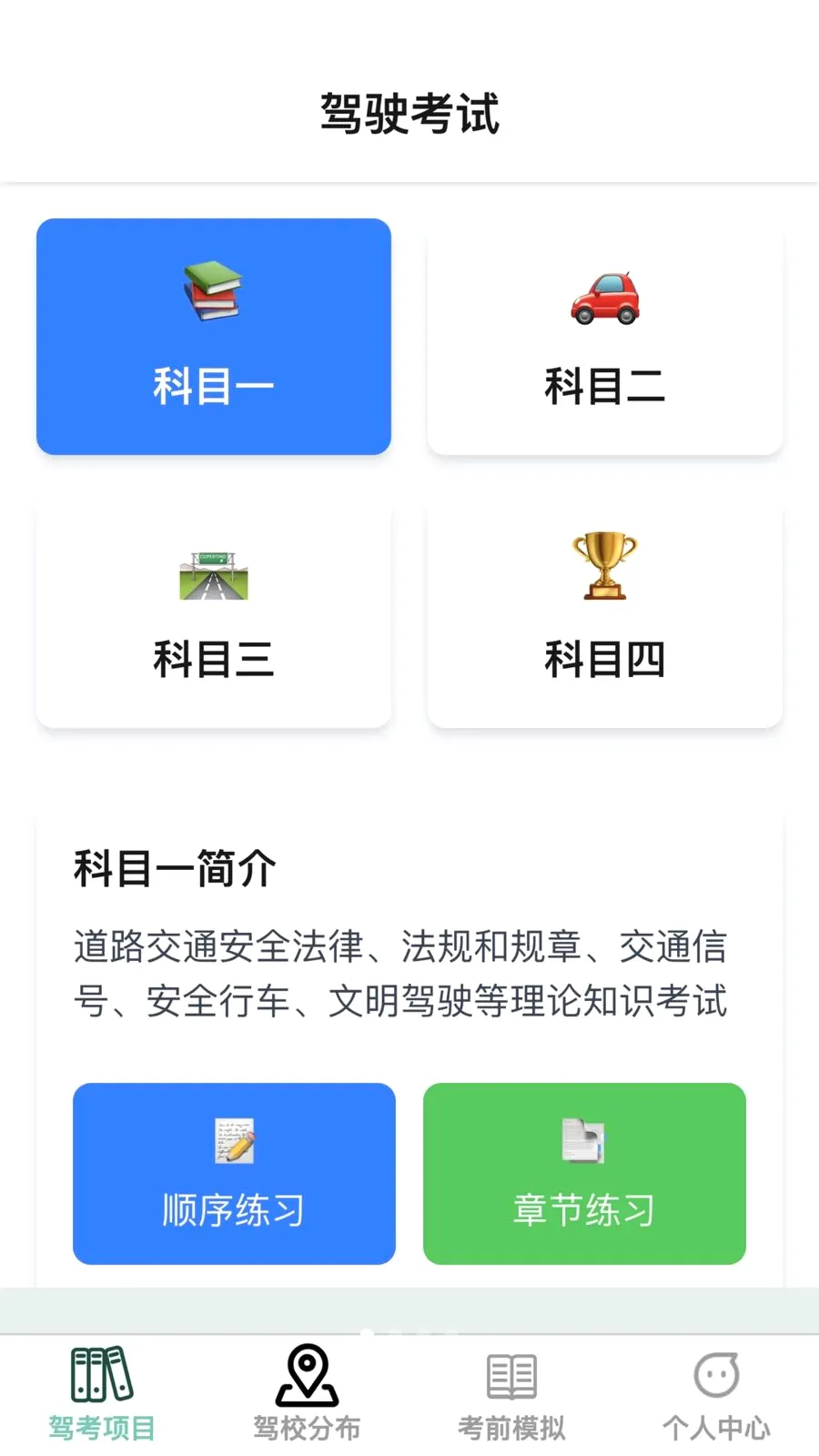Select the 科目一 card
This screenshot has height=1456, width=819.
[214, 337]
